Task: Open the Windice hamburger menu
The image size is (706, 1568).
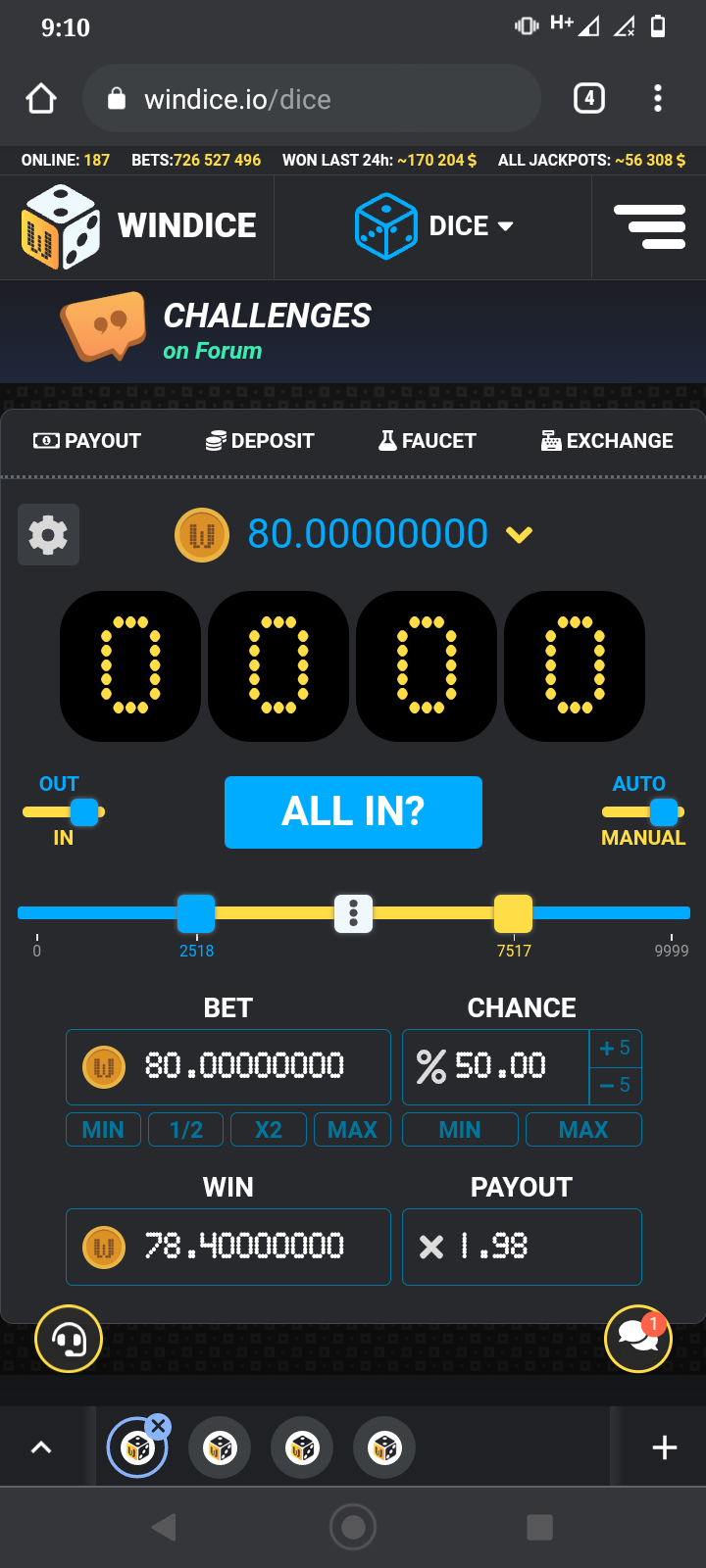Action: click(x=649, y=226)
